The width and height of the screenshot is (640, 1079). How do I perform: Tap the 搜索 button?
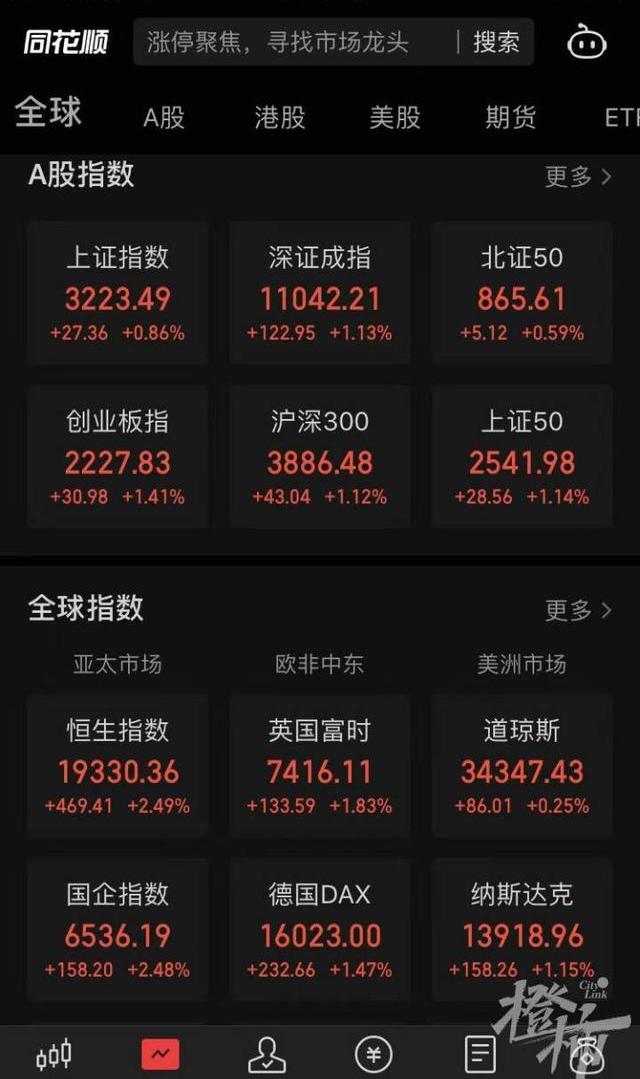point(495,43)
